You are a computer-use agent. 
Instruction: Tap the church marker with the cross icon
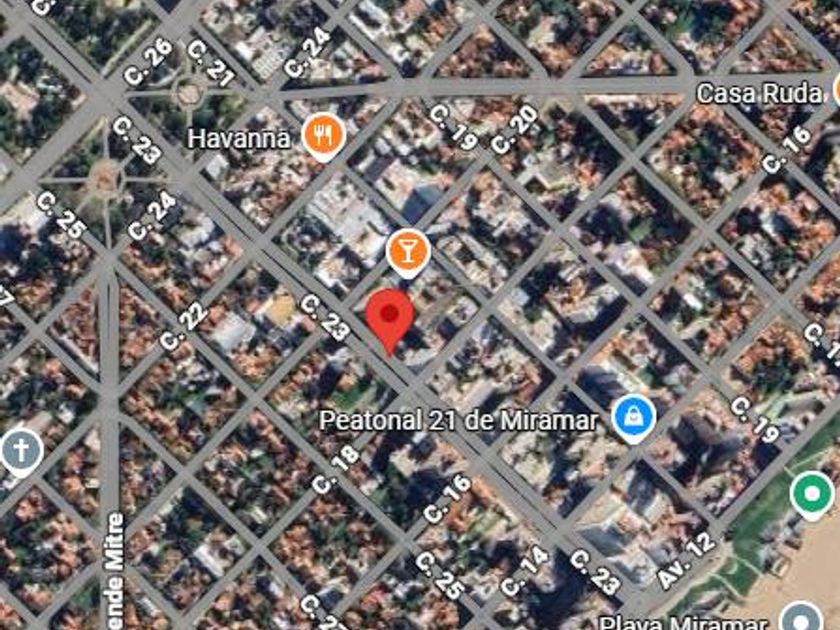[20, 451]
